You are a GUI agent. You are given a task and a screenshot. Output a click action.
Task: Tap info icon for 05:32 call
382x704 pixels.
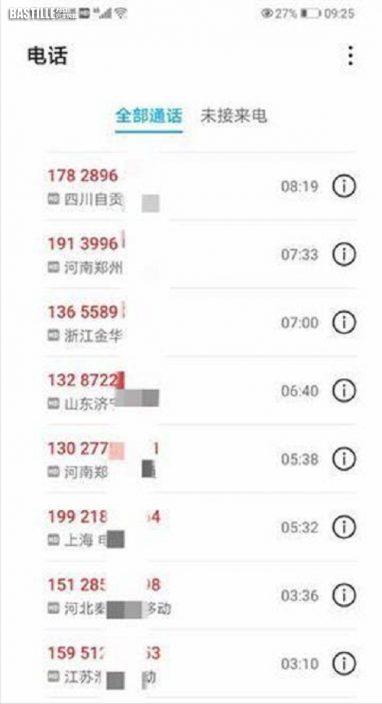[x=344, y=527]
